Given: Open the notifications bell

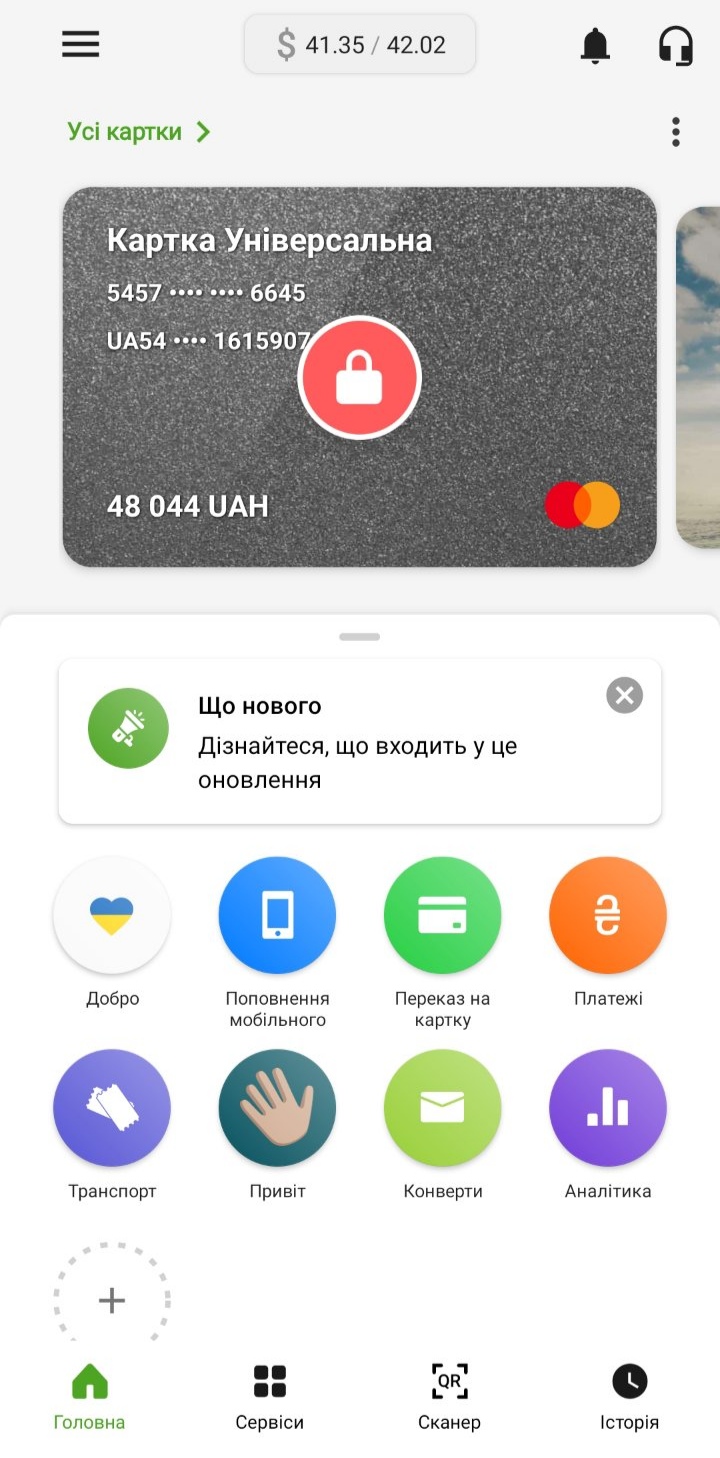Looking at the screenshot, I should coord(595,45).
